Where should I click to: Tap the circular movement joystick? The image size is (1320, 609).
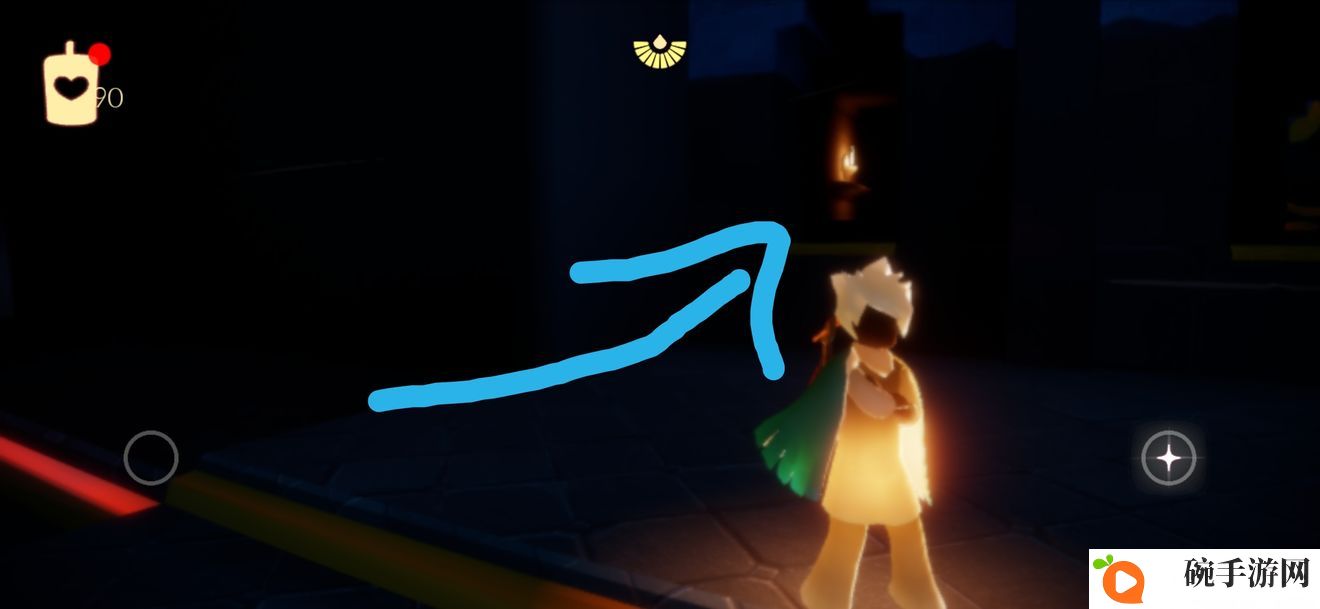point(151,458)
